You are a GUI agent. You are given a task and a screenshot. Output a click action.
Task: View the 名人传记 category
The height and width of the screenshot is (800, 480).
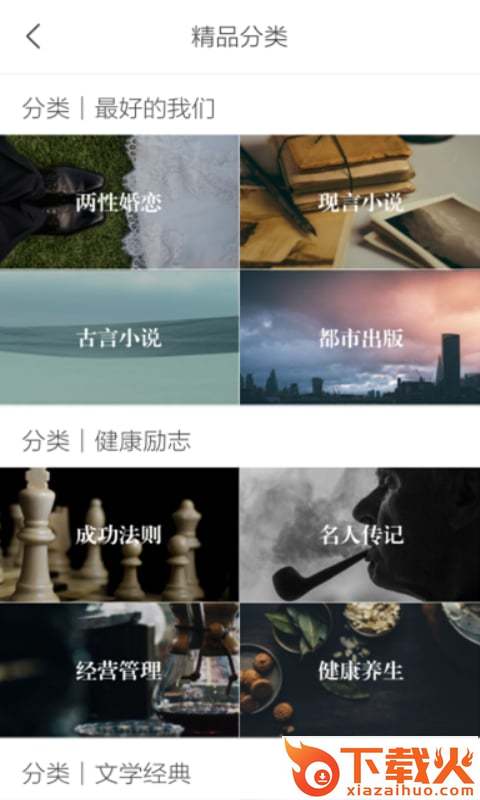pyautogui.click(x=360, y=534)
